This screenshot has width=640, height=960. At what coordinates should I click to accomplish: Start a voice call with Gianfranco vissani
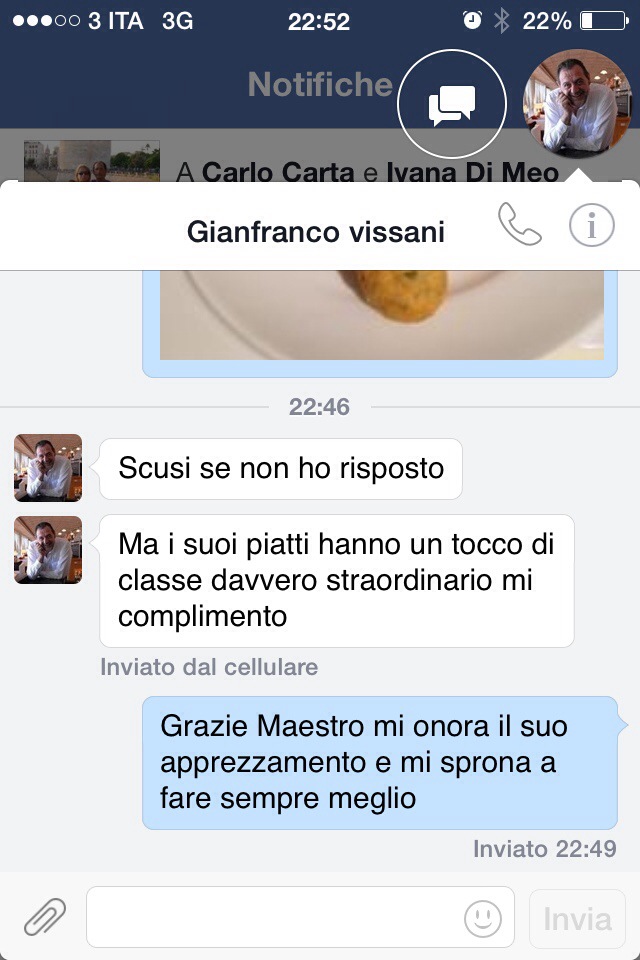(x=519, y=227)
